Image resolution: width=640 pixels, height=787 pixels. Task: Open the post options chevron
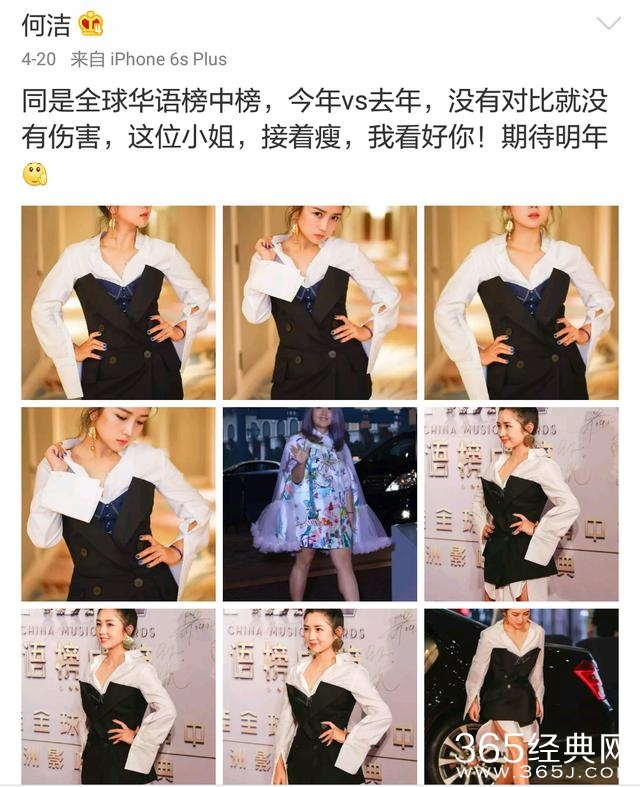[x=608, y=23]
